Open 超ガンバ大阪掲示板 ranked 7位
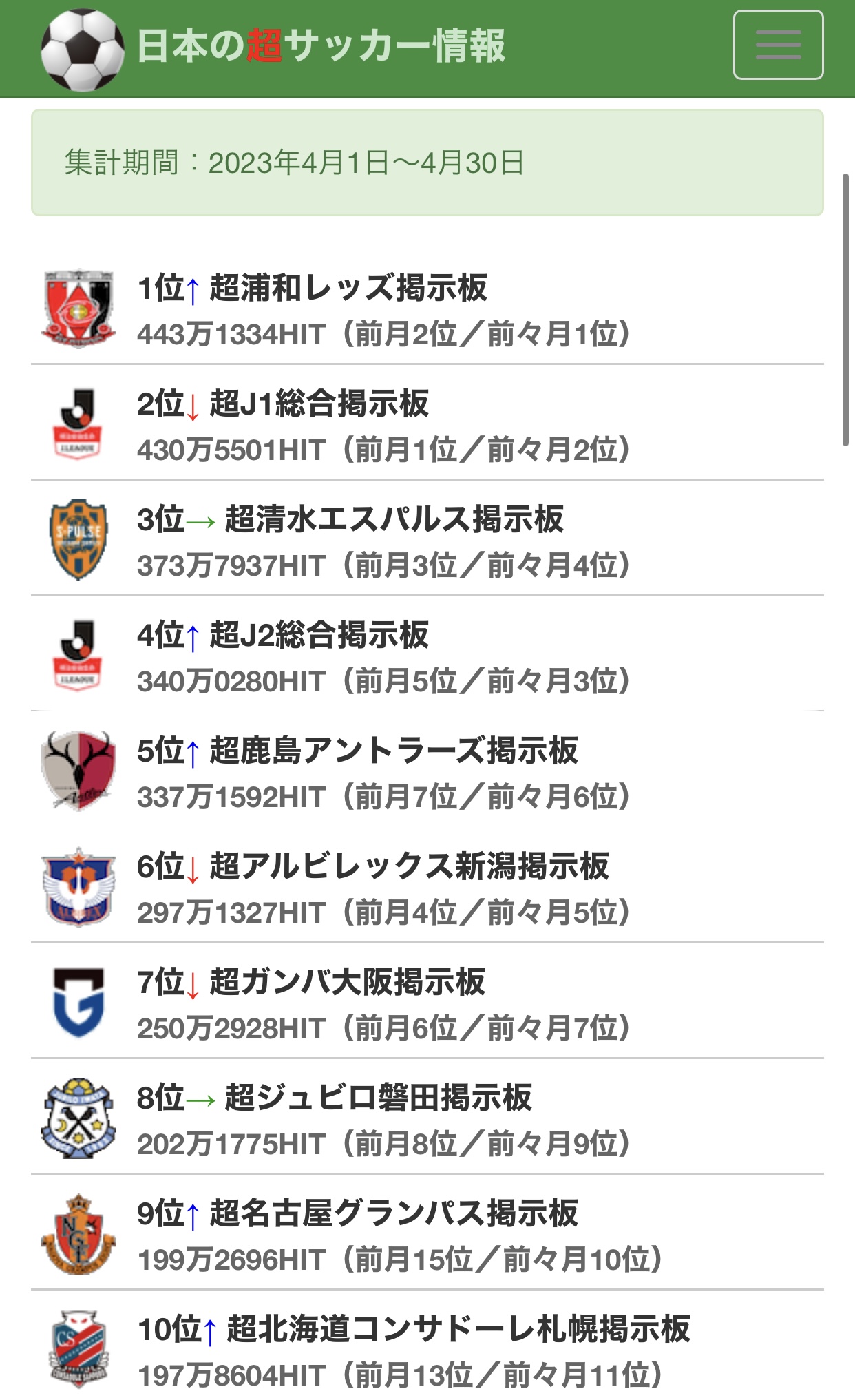Image resolution: width=855 pixels, height=1400 pixels. point(347,982)
